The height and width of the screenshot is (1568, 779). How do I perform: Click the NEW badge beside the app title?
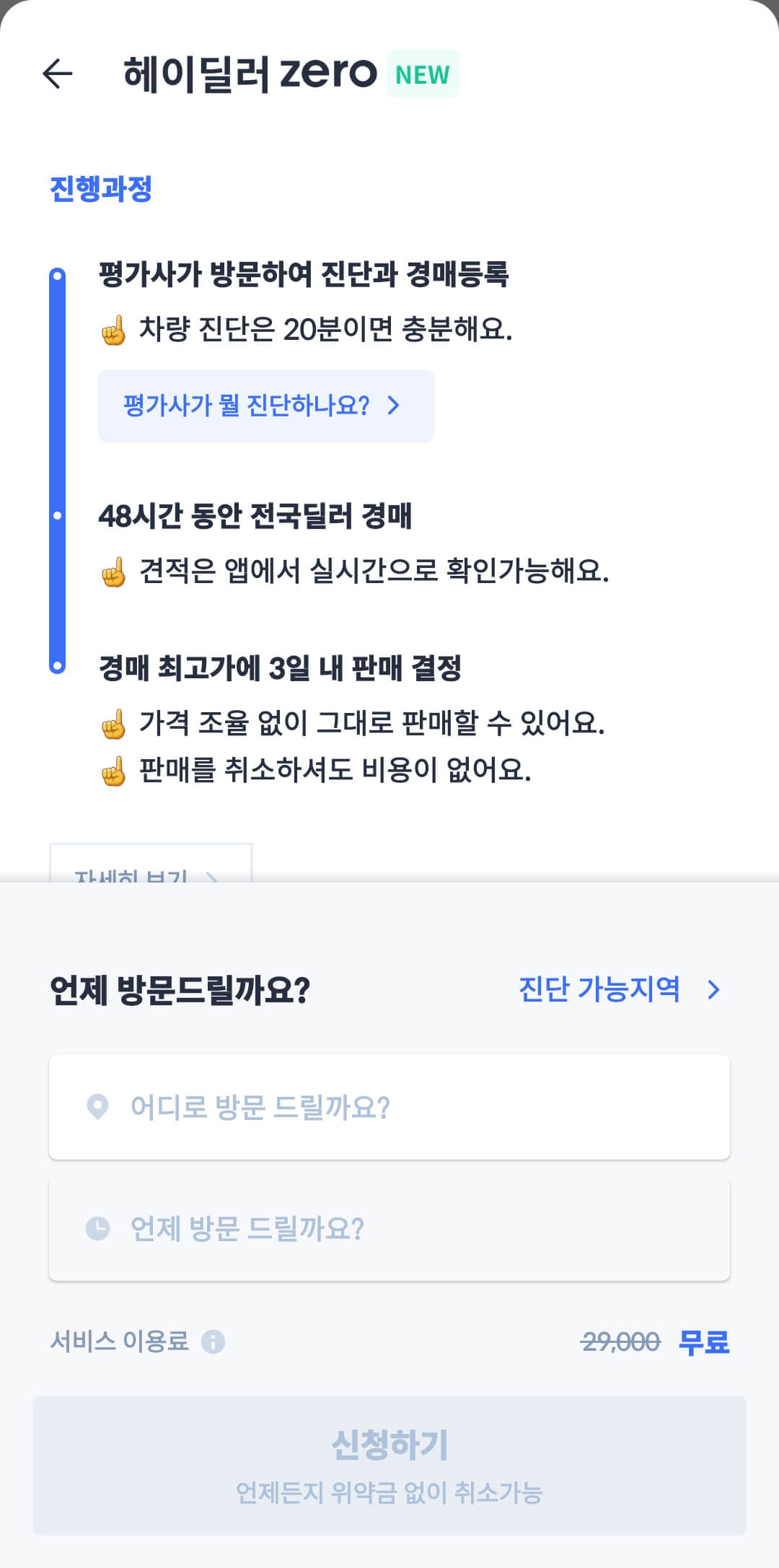click(x=422, y=74)
